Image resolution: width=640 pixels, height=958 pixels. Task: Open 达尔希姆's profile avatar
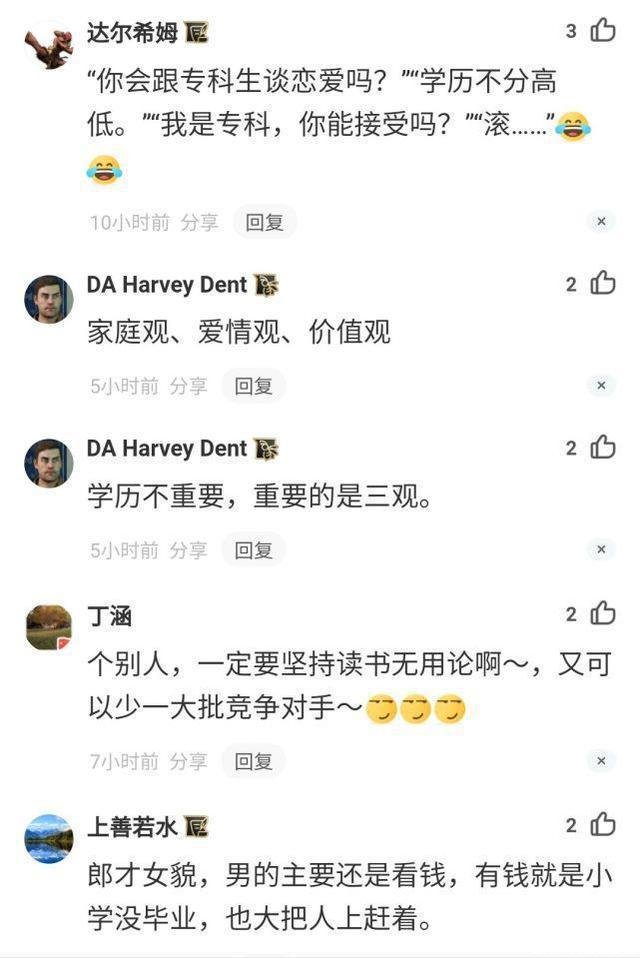pos(49,45)
